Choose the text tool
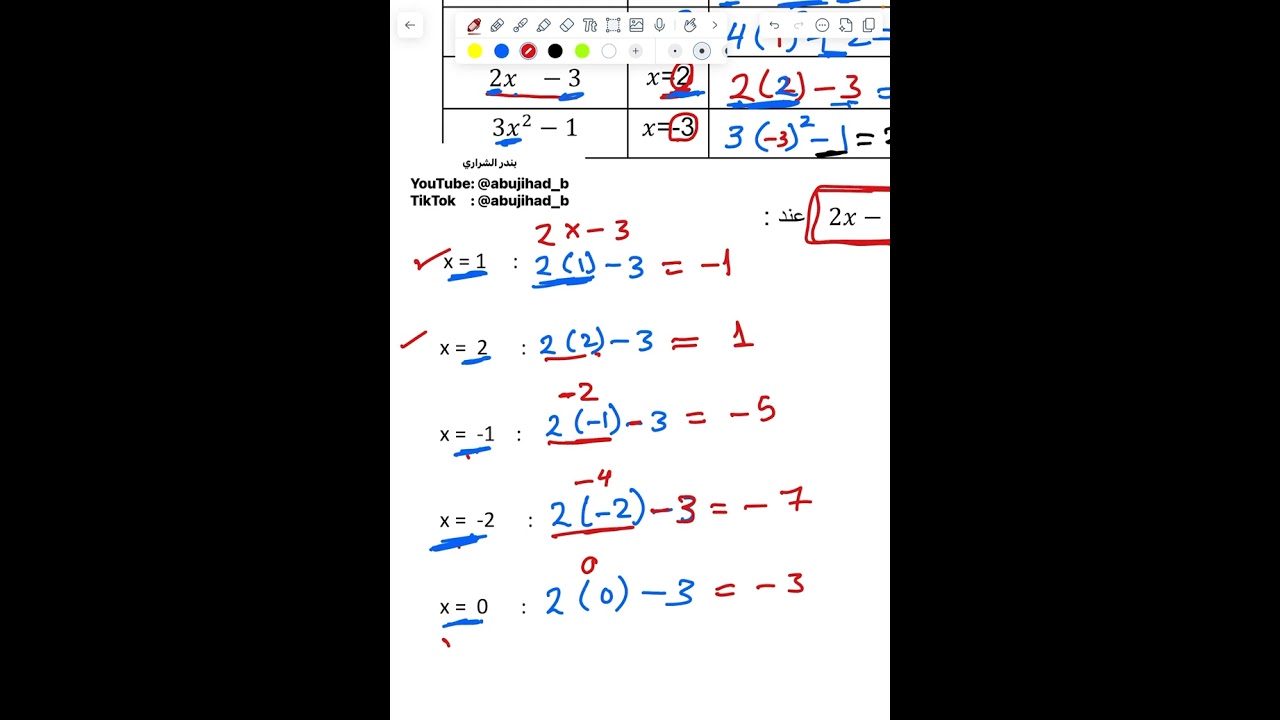This screenshot has height=720, width=1280. coord(589,25)
